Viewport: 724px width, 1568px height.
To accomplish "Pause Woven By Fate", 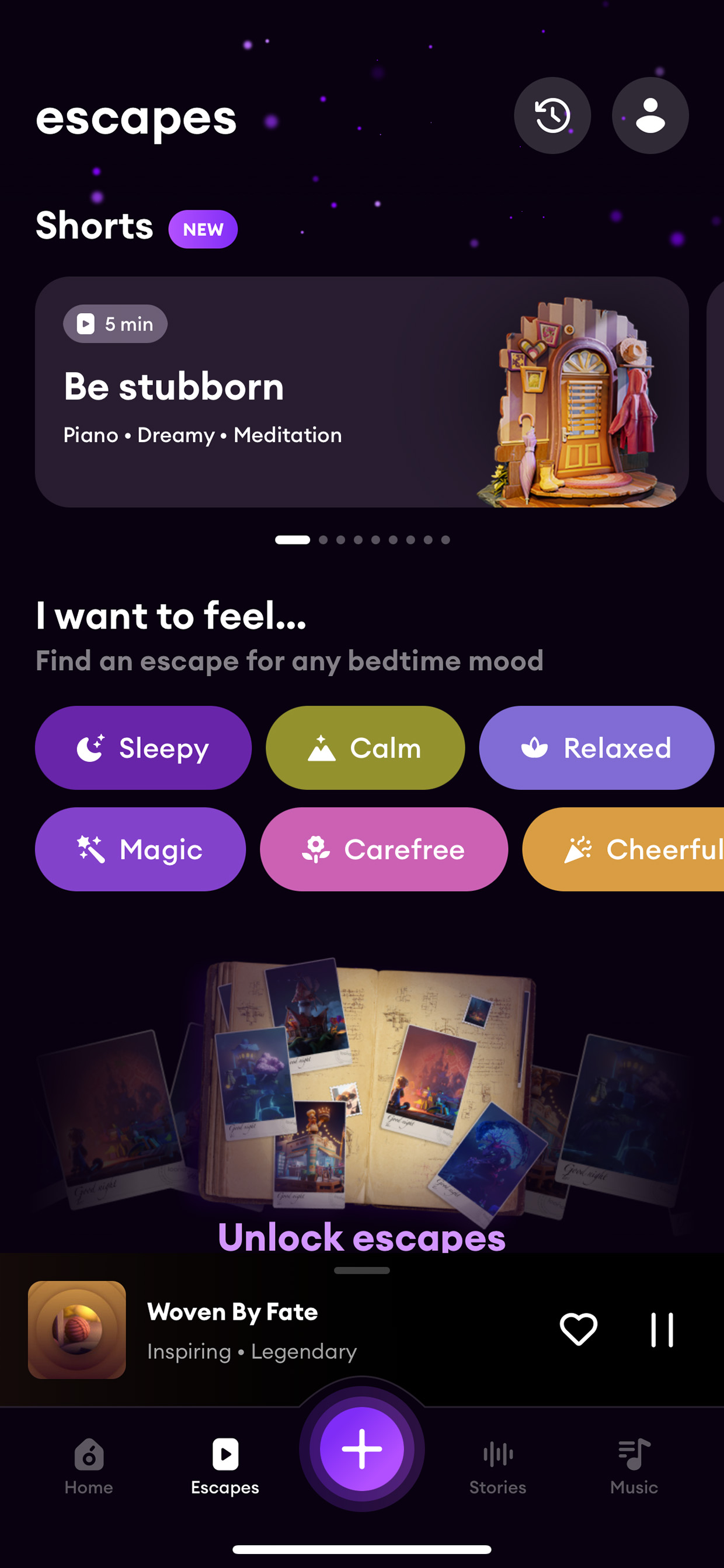I will pos(662,1330).
